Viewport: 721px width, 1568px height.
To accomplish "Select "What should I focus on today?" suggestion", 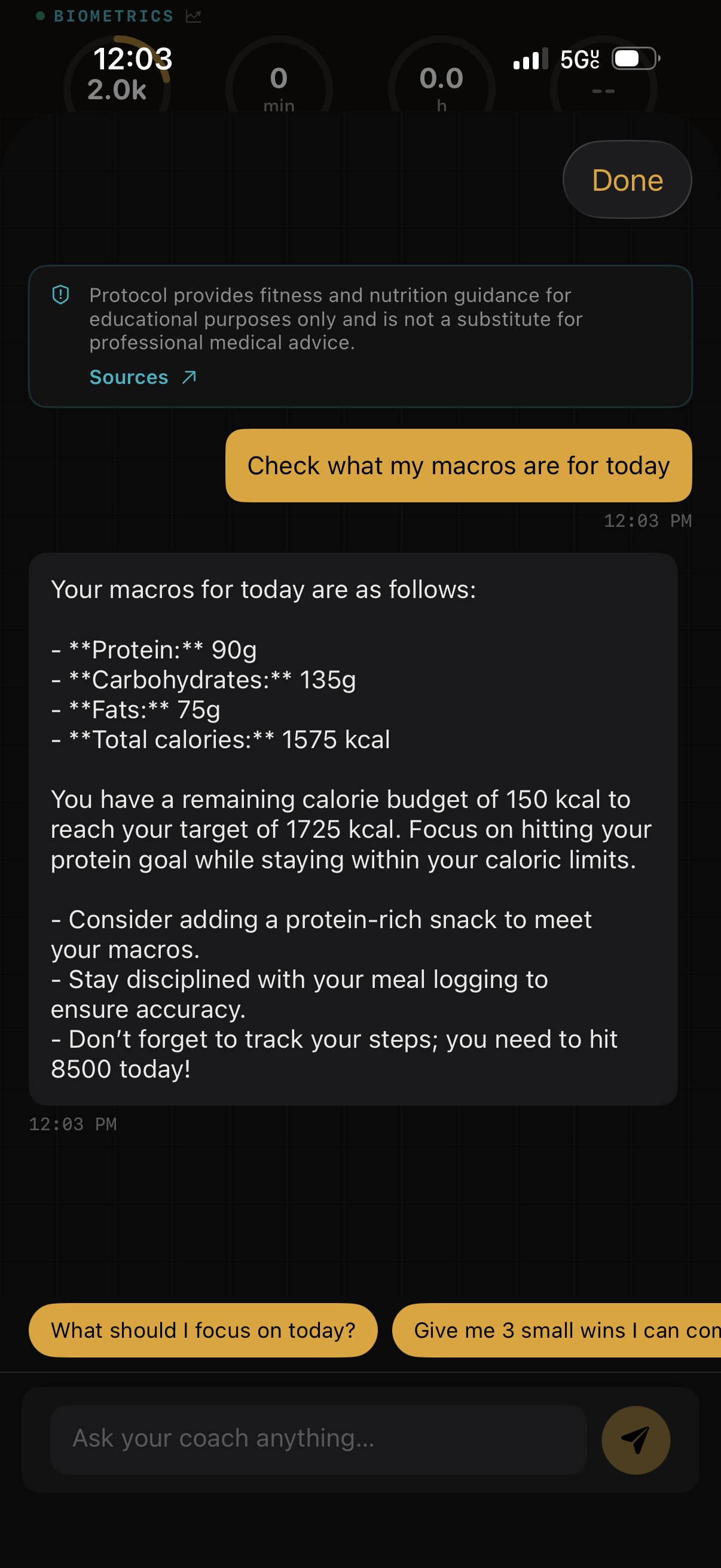I will (x=203, y=1330).
